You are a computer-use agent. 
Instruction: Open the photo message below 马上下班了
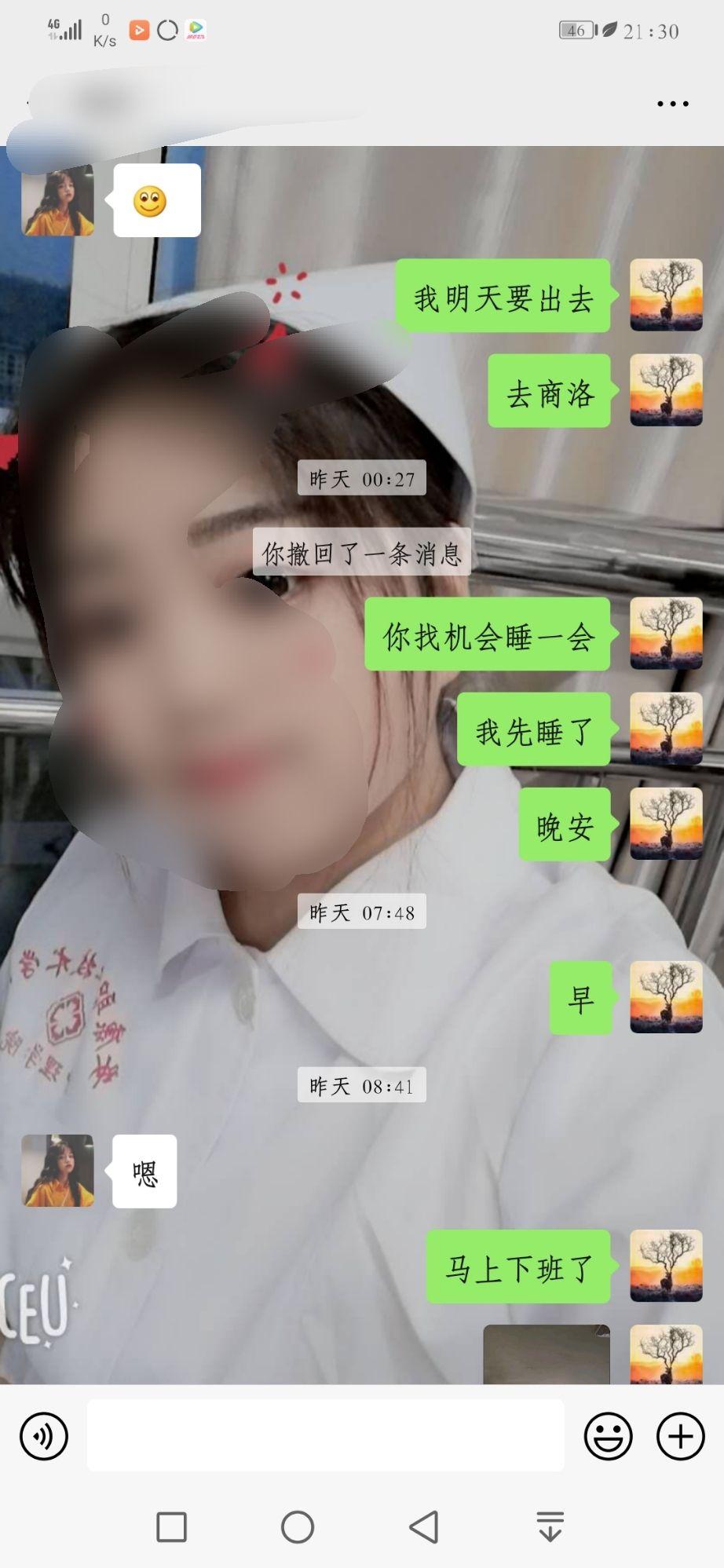click(x=547, y=1354)
